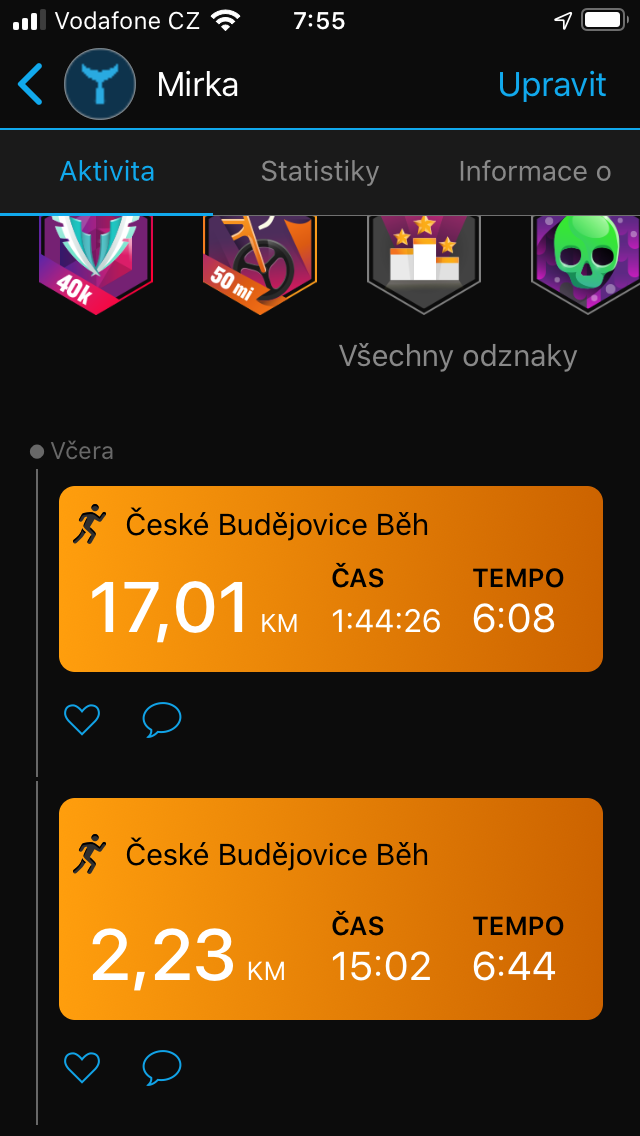Image resolution: width=640 pixels, height=1136 pixels.
Task: Open Mirka's profile avatar
Action: [100, 84]
